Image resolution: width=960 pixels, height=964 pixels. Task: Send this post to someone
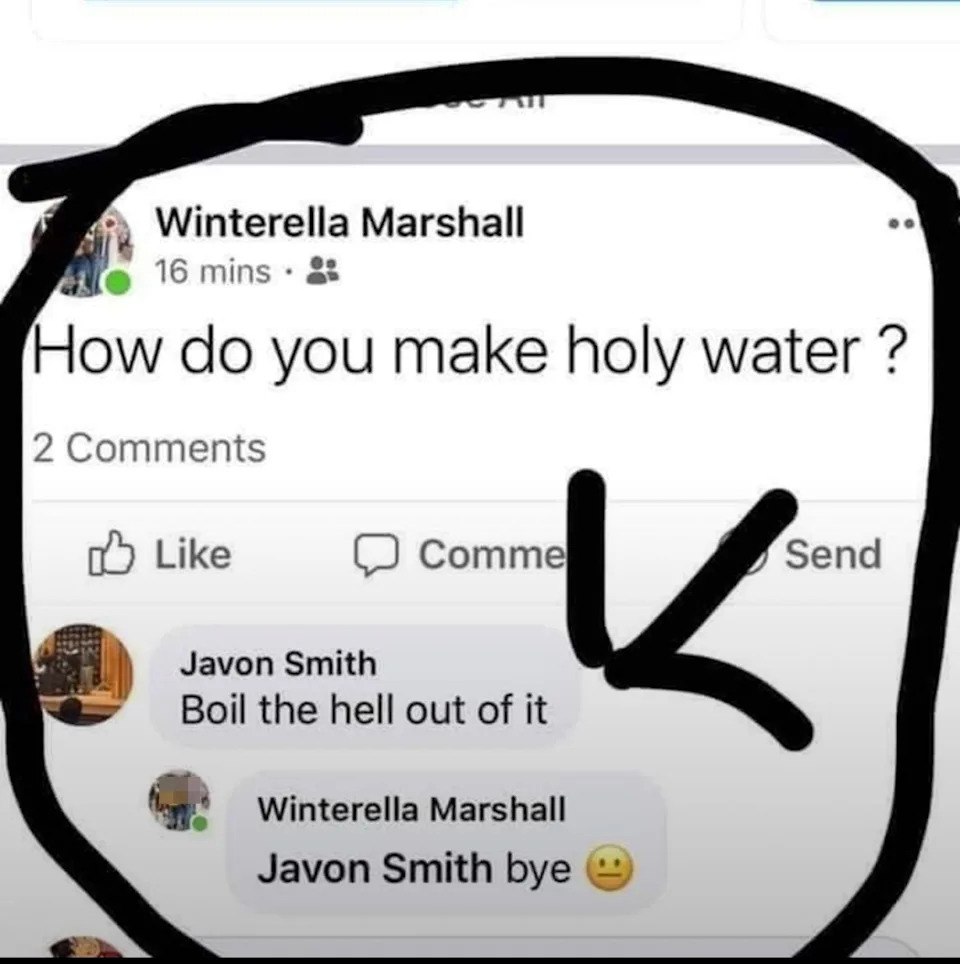[831, 554]
